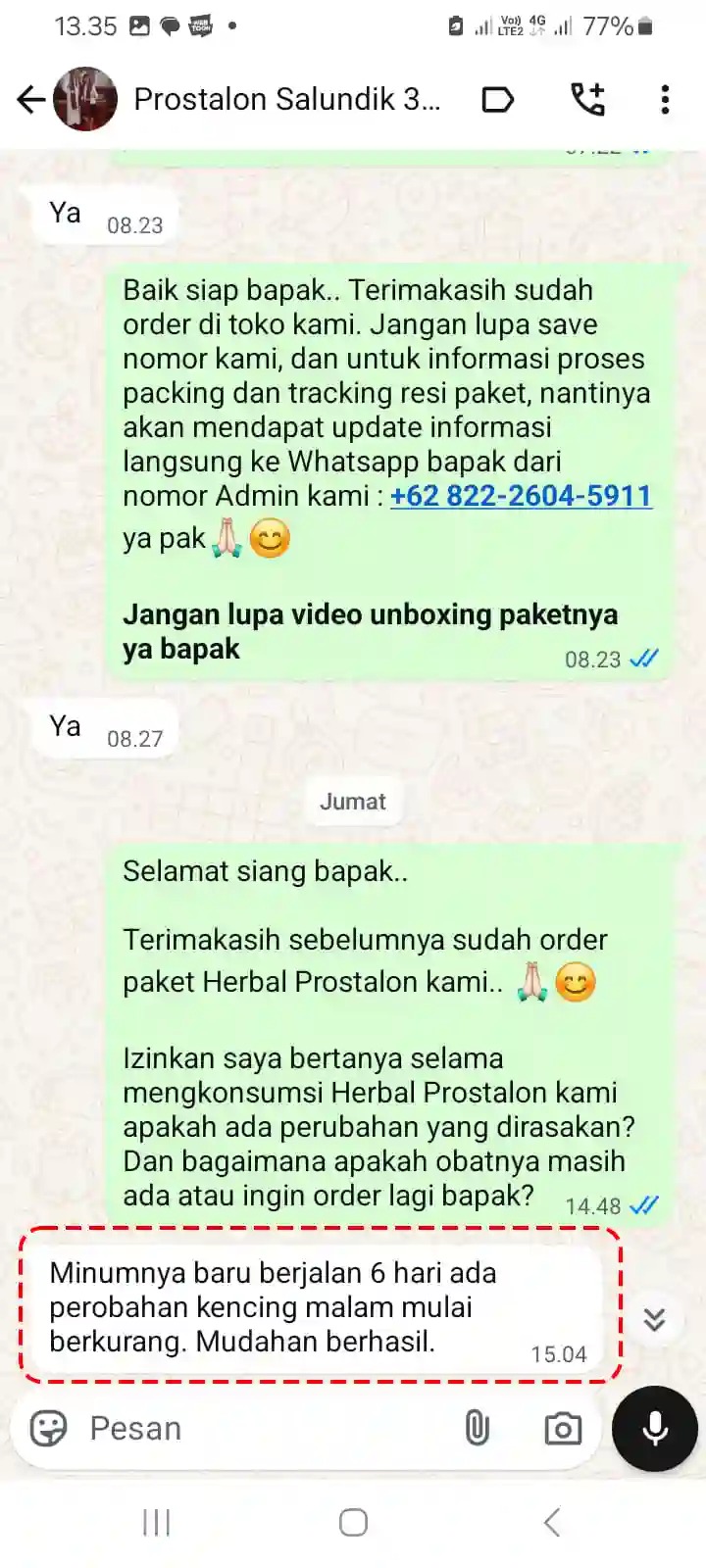706x1568 pixels.
Task: Open the overflow menu
Action: pyautogui.click(x=665, y=99)
